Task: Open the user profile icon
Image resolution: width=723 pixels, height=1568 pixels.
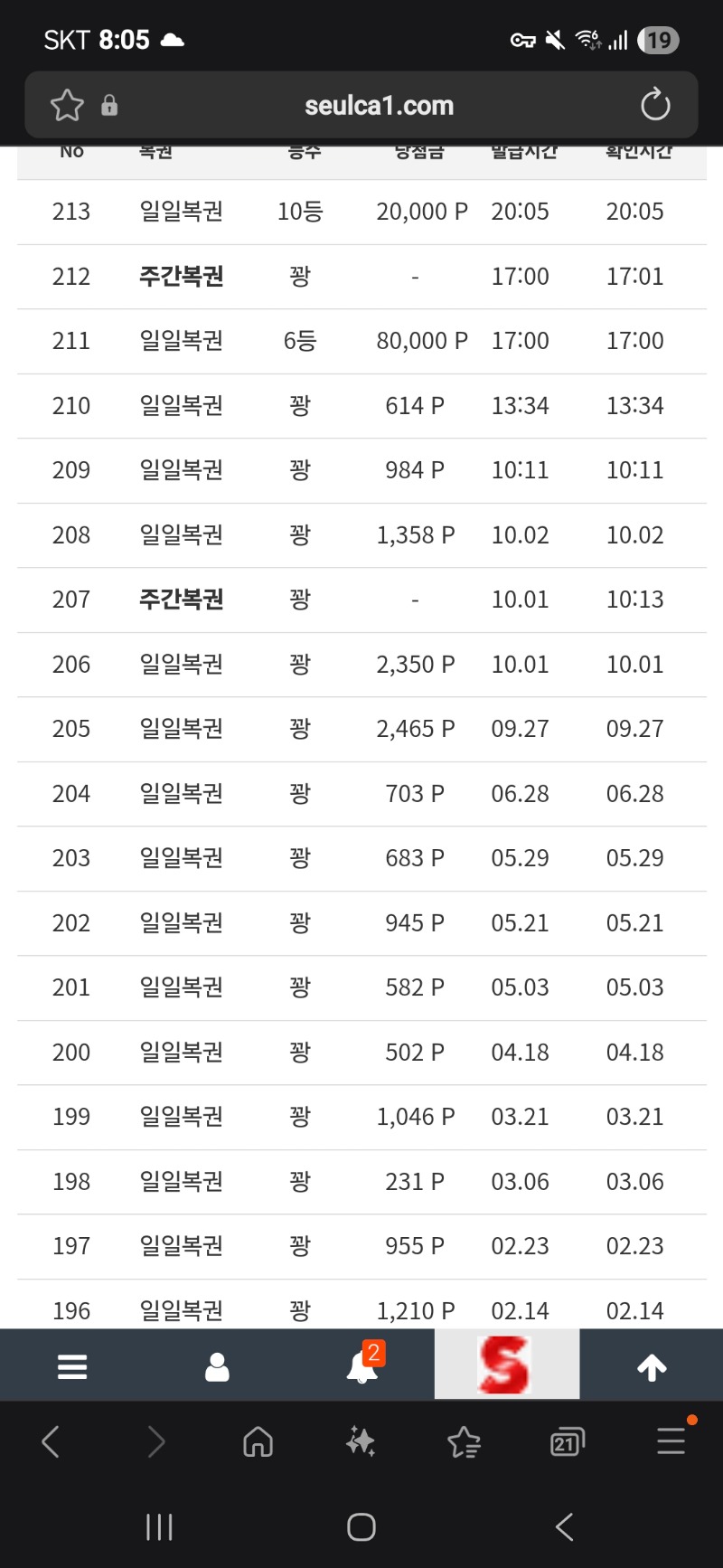Action: 217,1366
